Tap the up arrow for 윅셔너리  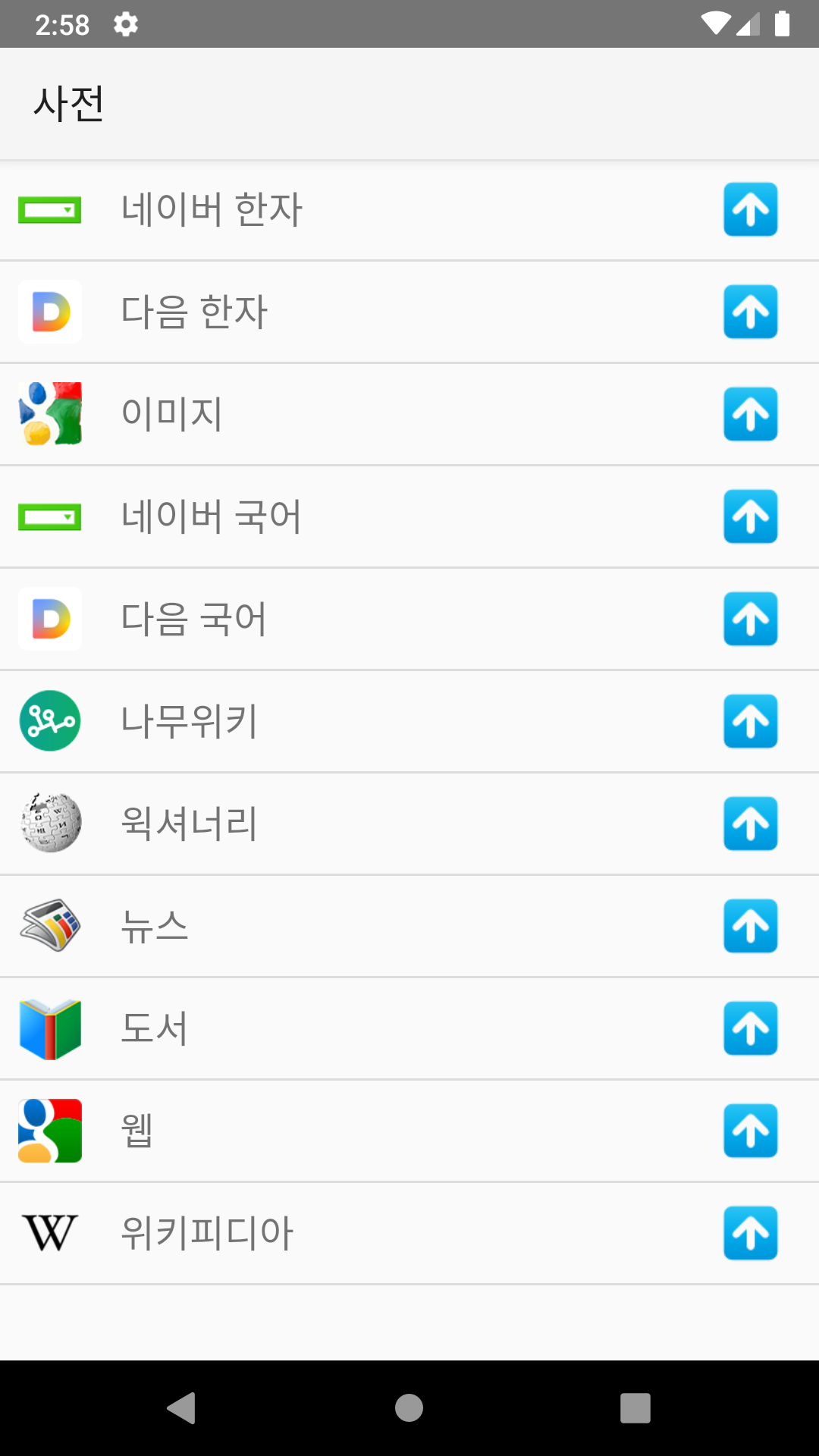pos(750,824)
